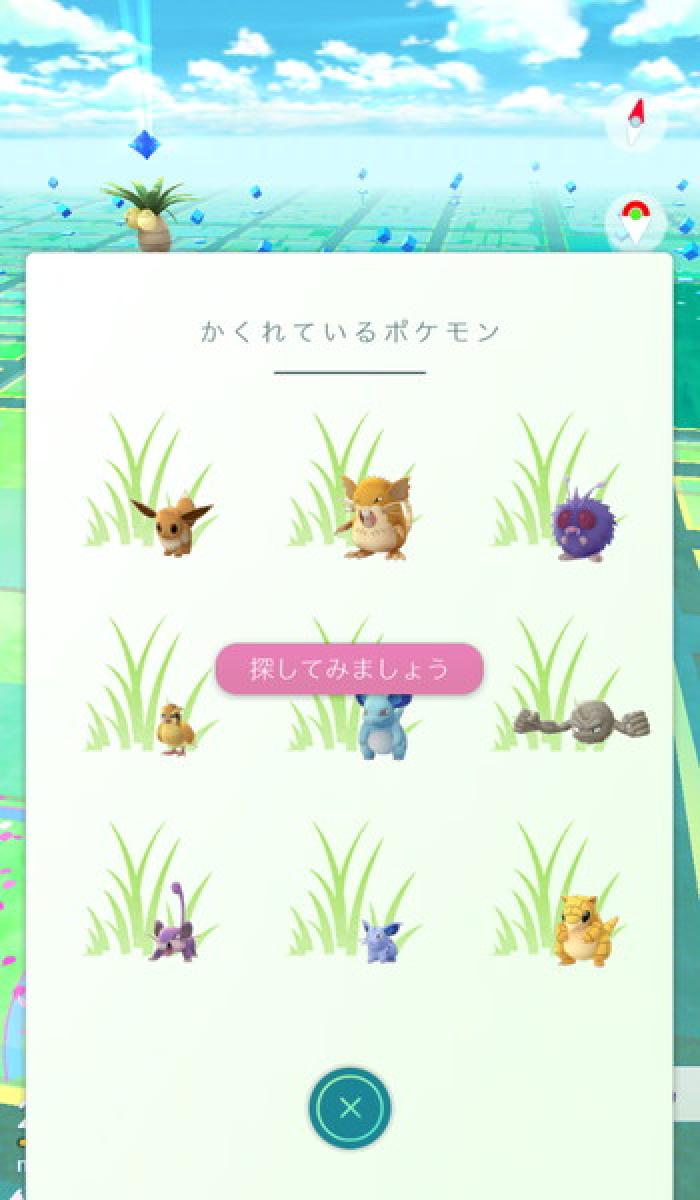
Task: Select the Sandshrew nearby entry
Action: 580,932
